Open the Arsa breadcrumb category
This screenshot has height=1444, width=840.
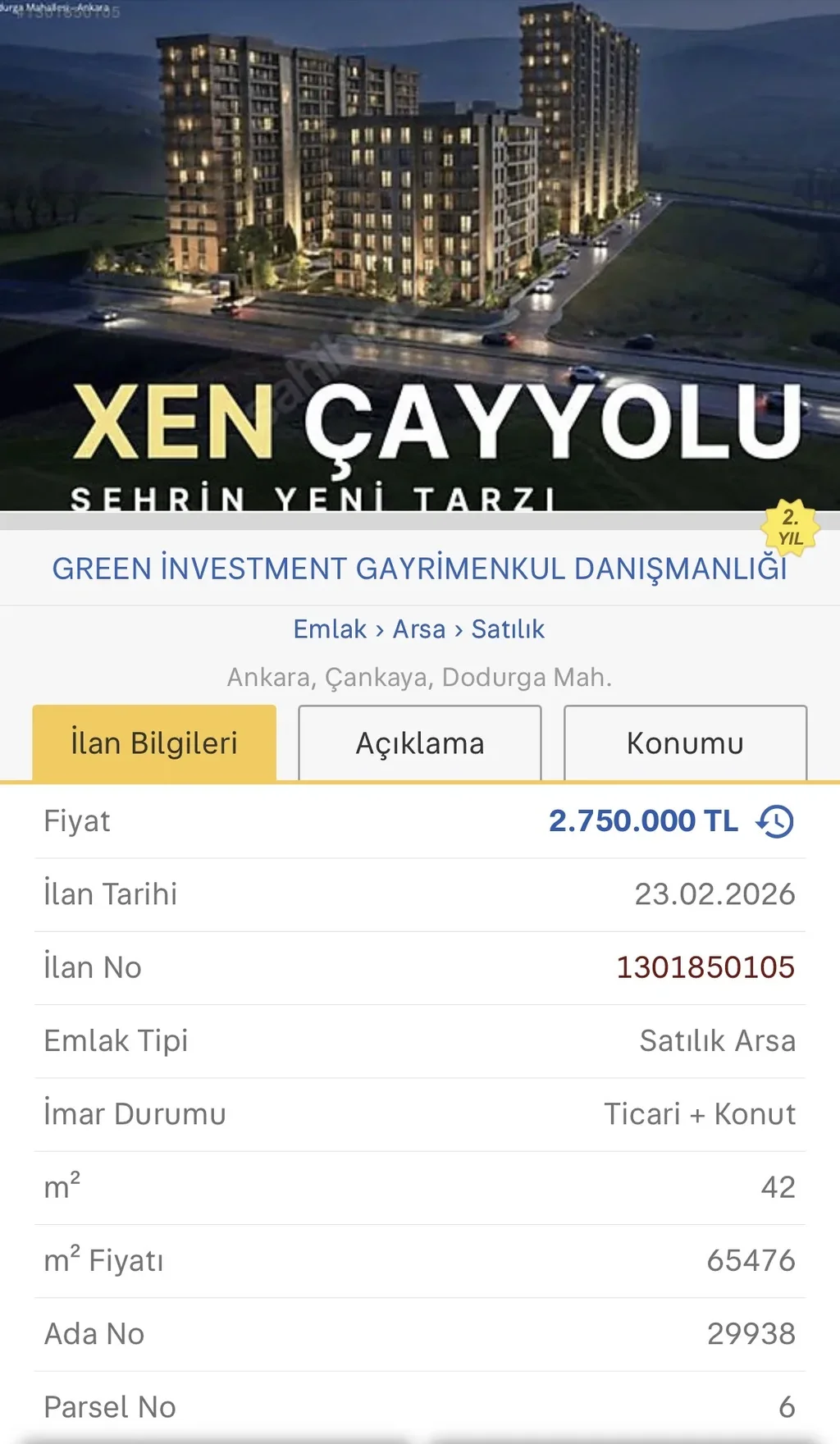(419, 629)
